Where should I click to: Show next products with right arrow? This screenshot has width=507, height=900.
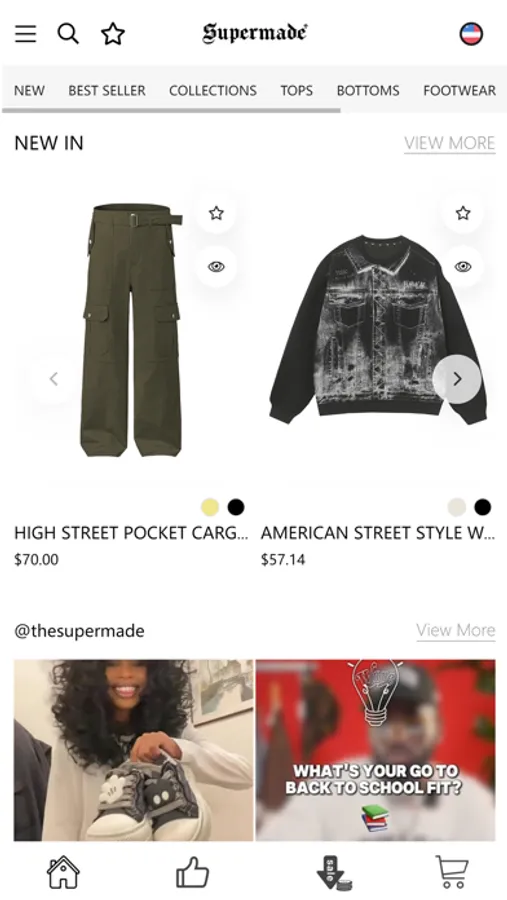coord(457,379)
